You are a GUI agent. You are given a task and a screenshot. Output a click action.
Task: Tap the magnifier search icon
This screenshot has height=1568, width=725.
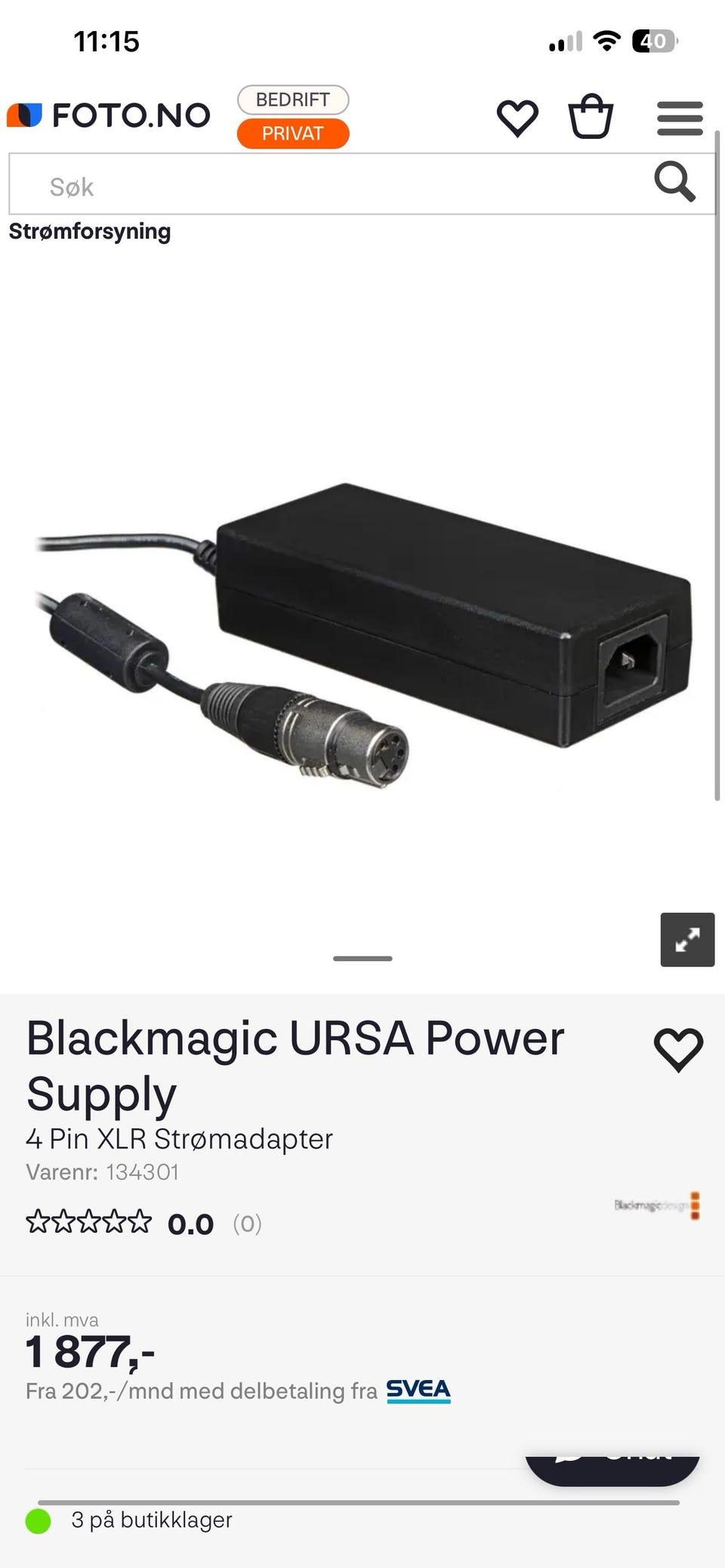[674, 181]
